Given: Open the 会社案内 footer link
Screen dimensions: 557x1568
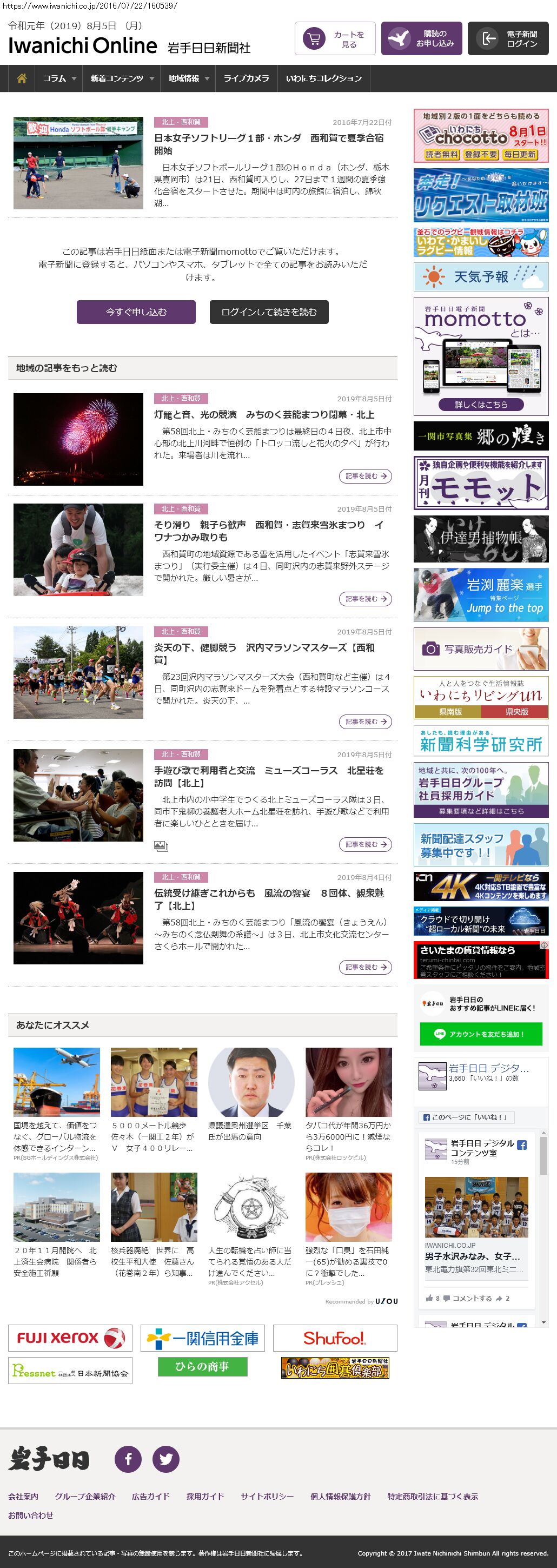Looking at the screenshot, I should click(23, 1496).
